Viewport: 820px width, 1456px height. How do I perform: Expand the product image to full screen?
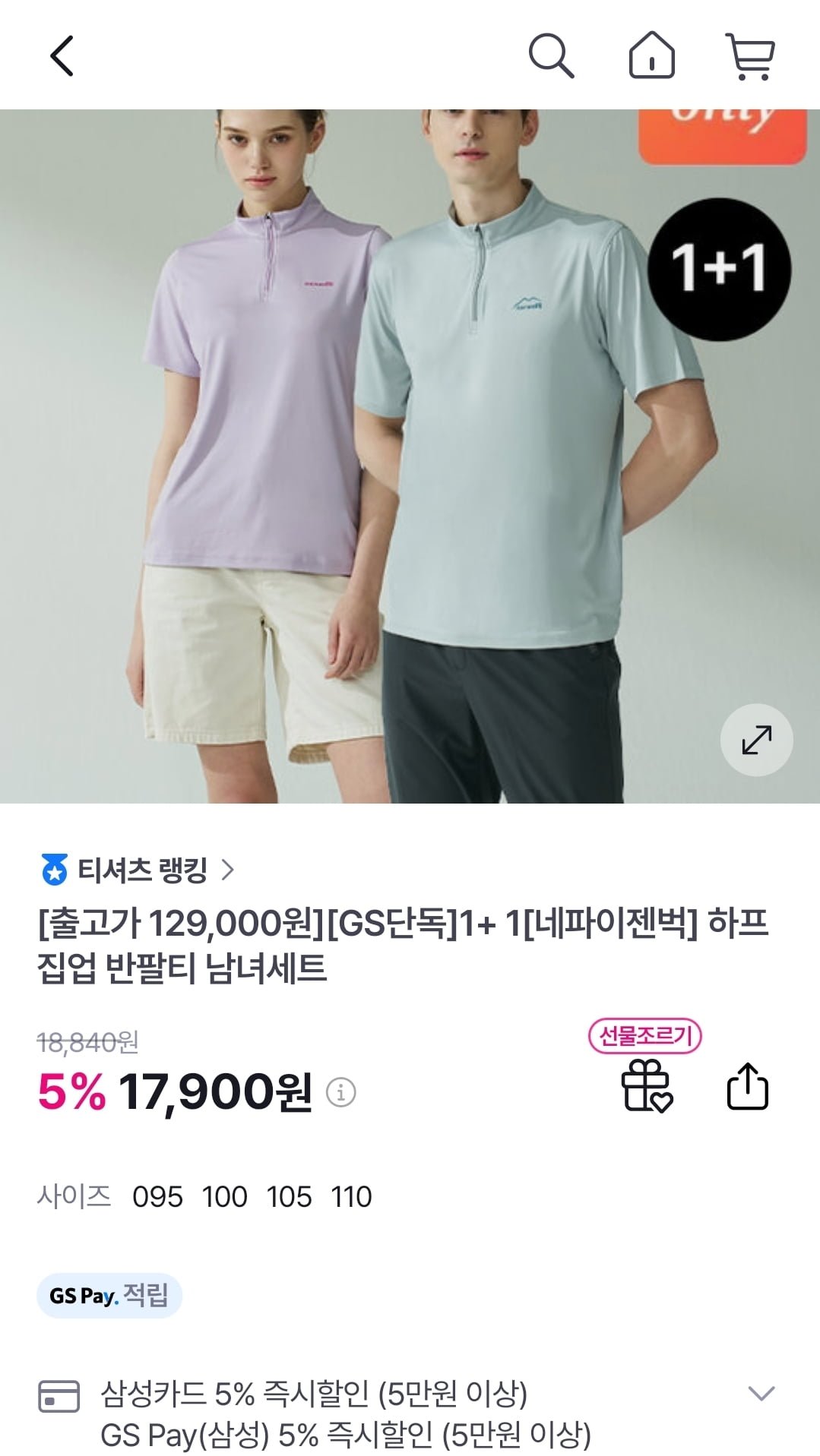tap(756, 740)
